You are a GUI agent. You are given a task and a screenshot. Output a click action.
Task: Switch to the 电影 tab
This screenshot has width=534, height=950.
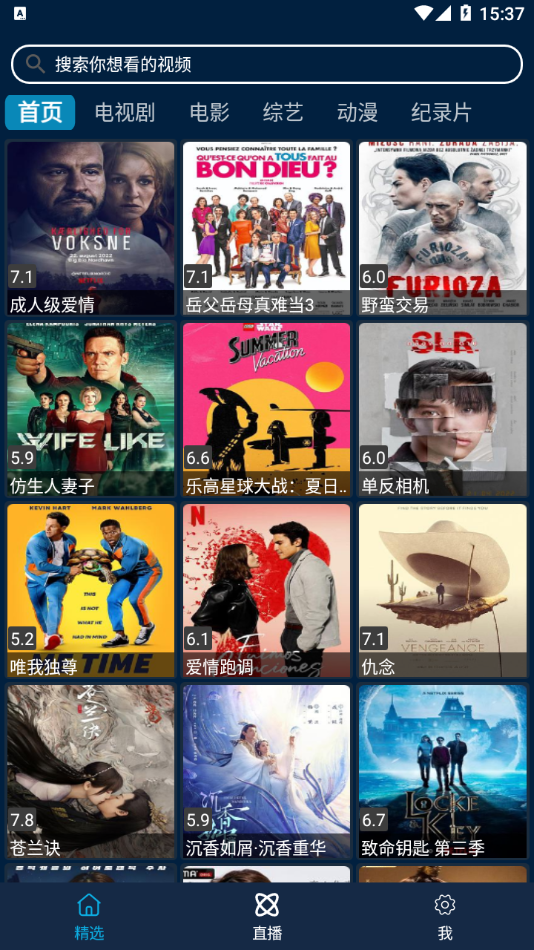click(209, 113)
